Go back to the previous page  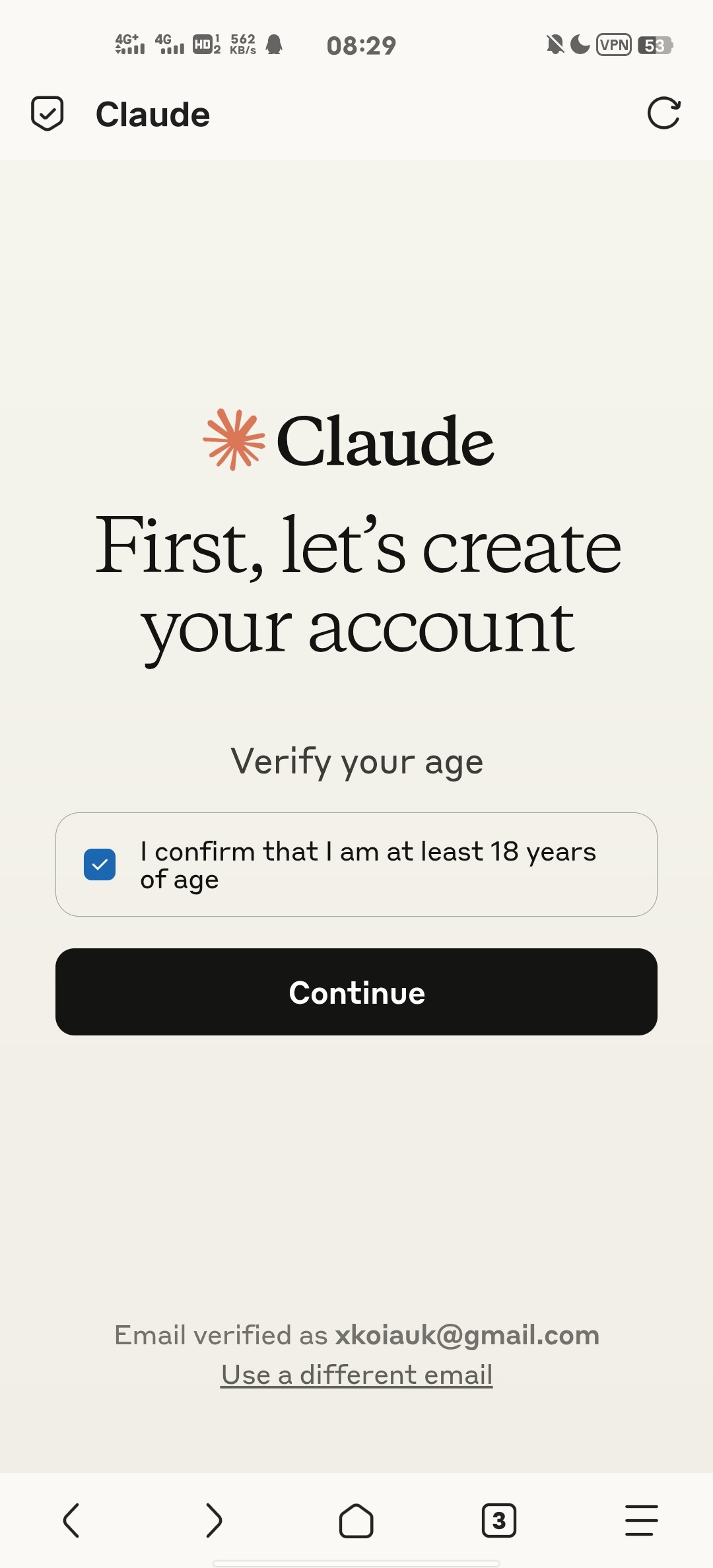pyautogui.click(x=71, y=1520)
